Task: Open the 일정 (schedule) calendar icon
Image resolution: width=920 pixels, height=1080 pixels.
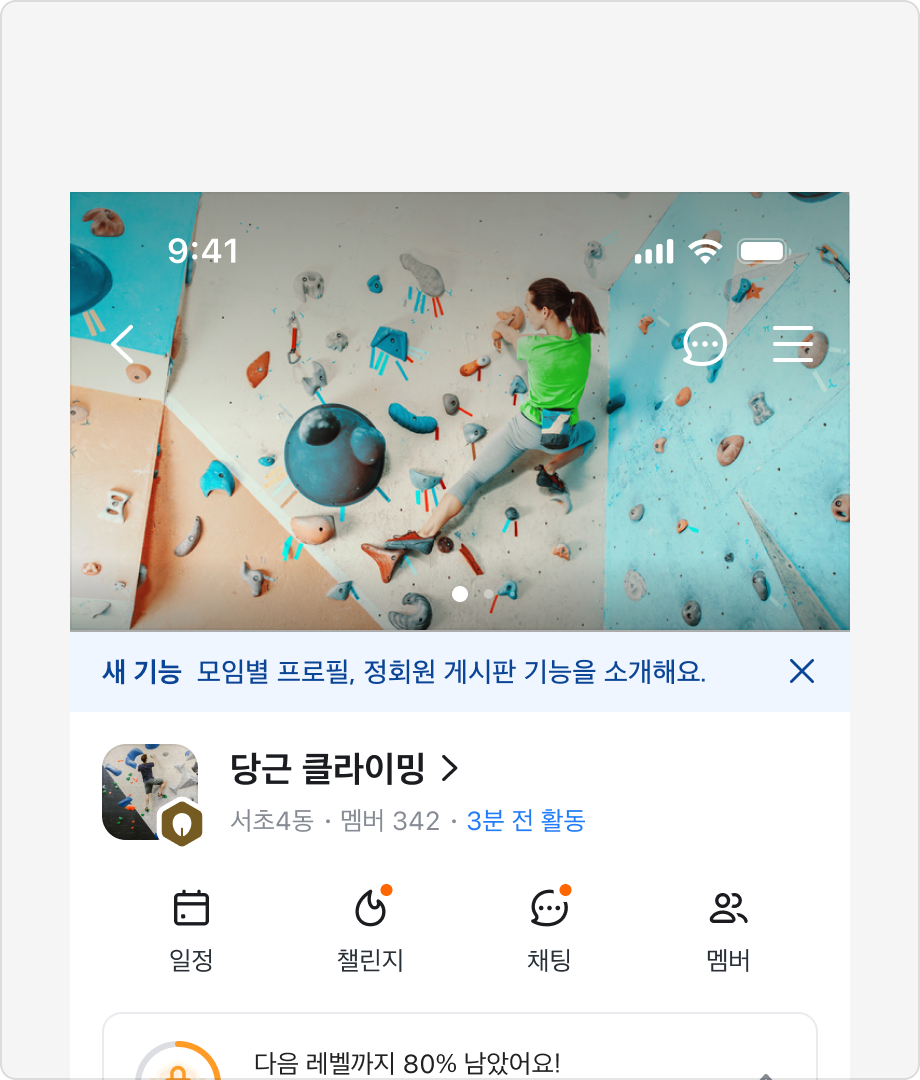Action: [x=191, y=907]
